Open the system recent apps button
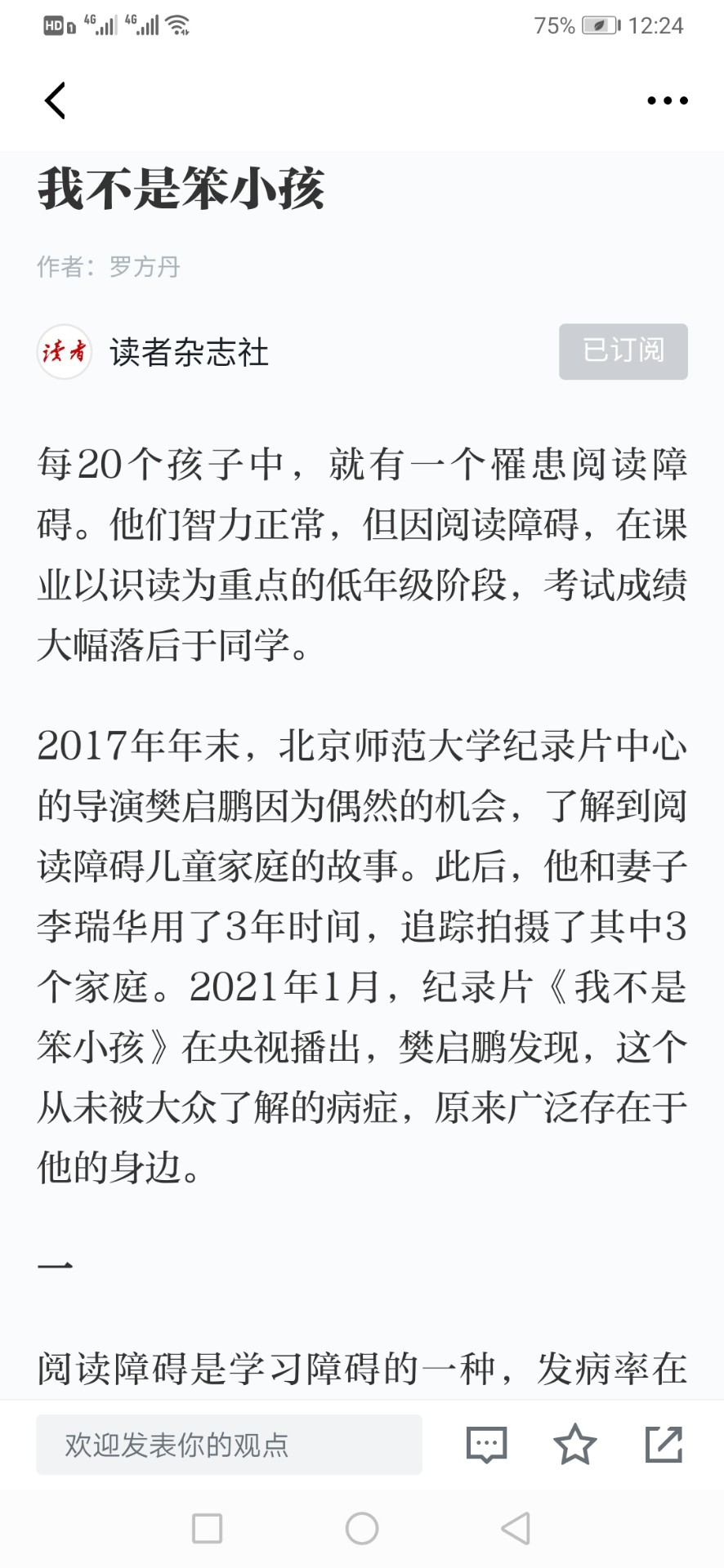 pyautogui.click(x=207, y=1528)
